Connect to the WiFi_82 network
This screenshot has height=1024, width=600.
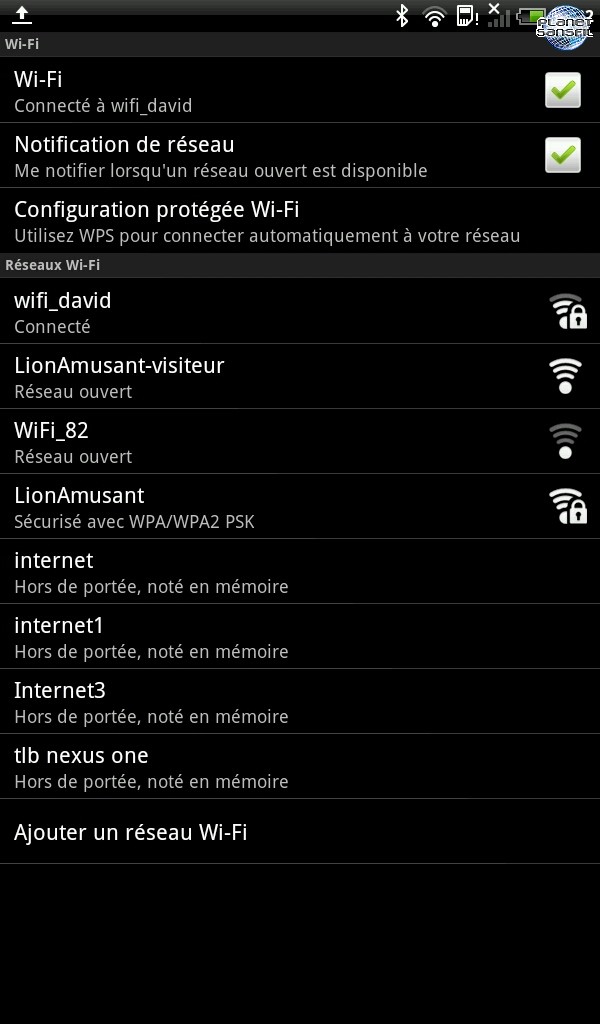300,441
